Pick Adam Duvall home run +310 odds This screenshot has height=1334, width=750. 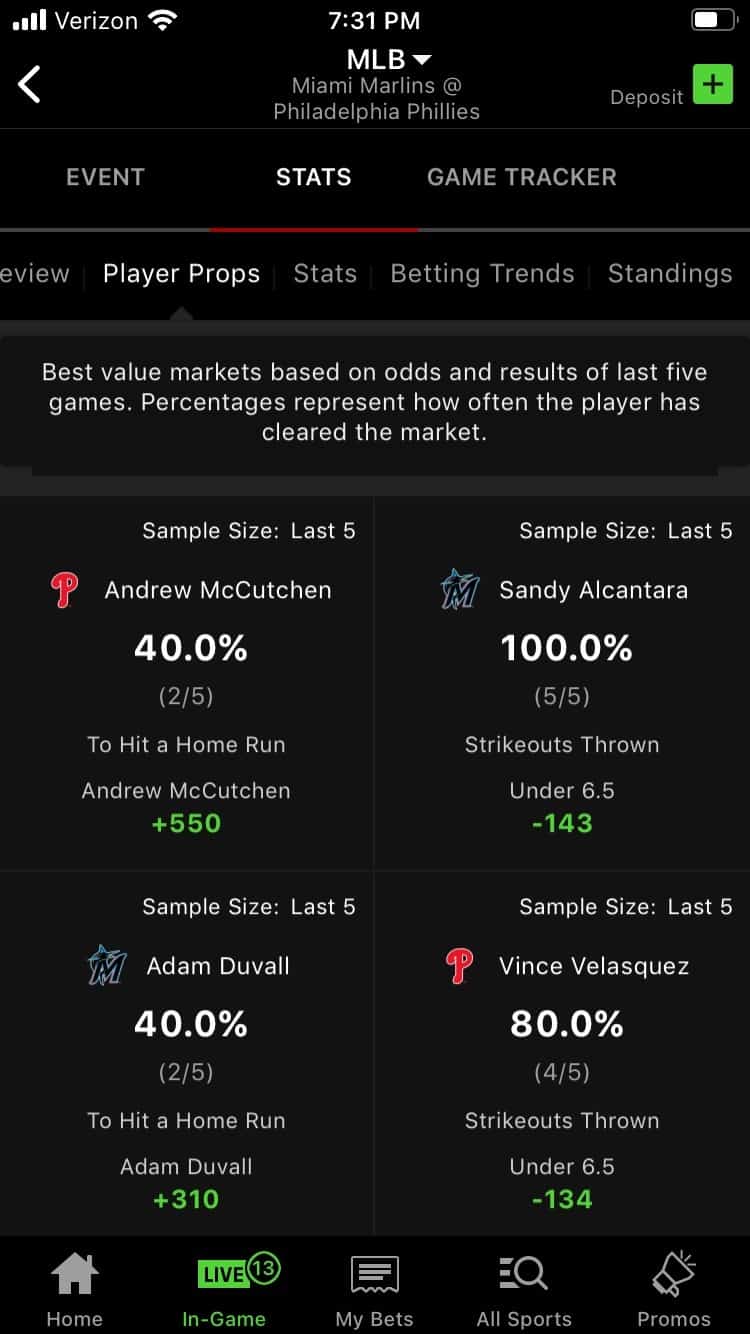[x=186, y=1199]
